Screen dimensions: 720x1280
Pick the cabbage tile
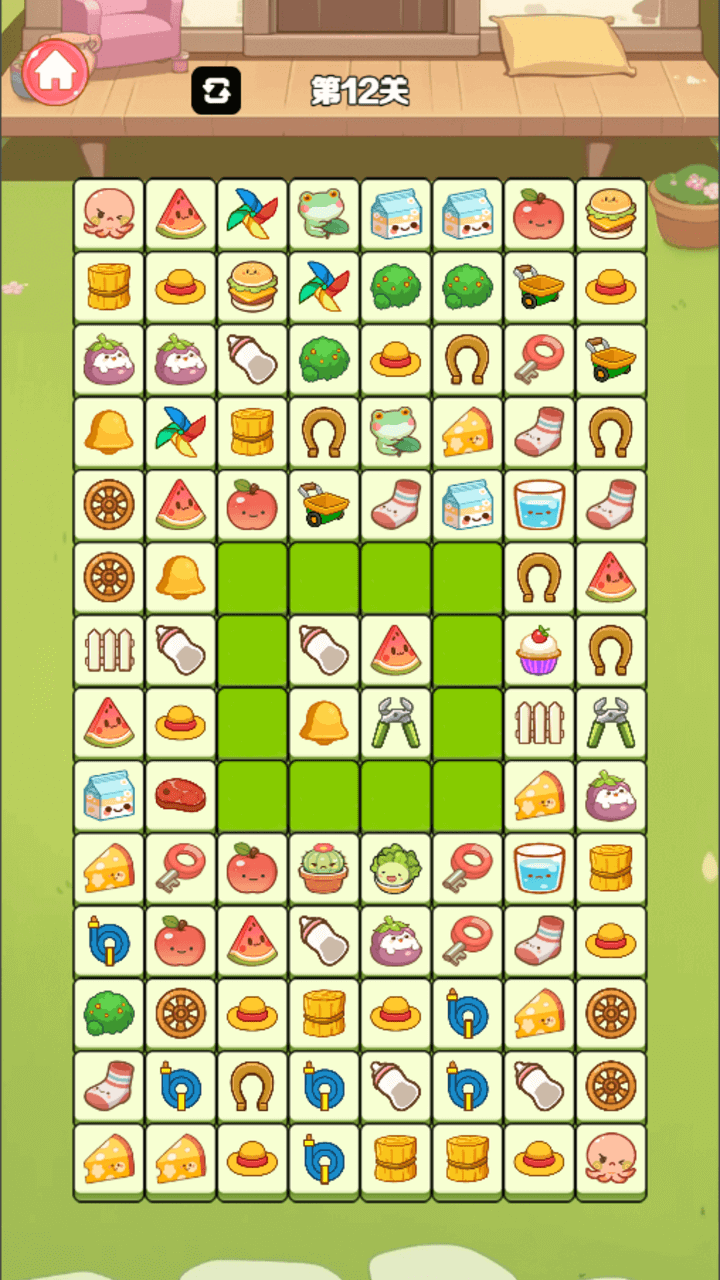[396, 868]
